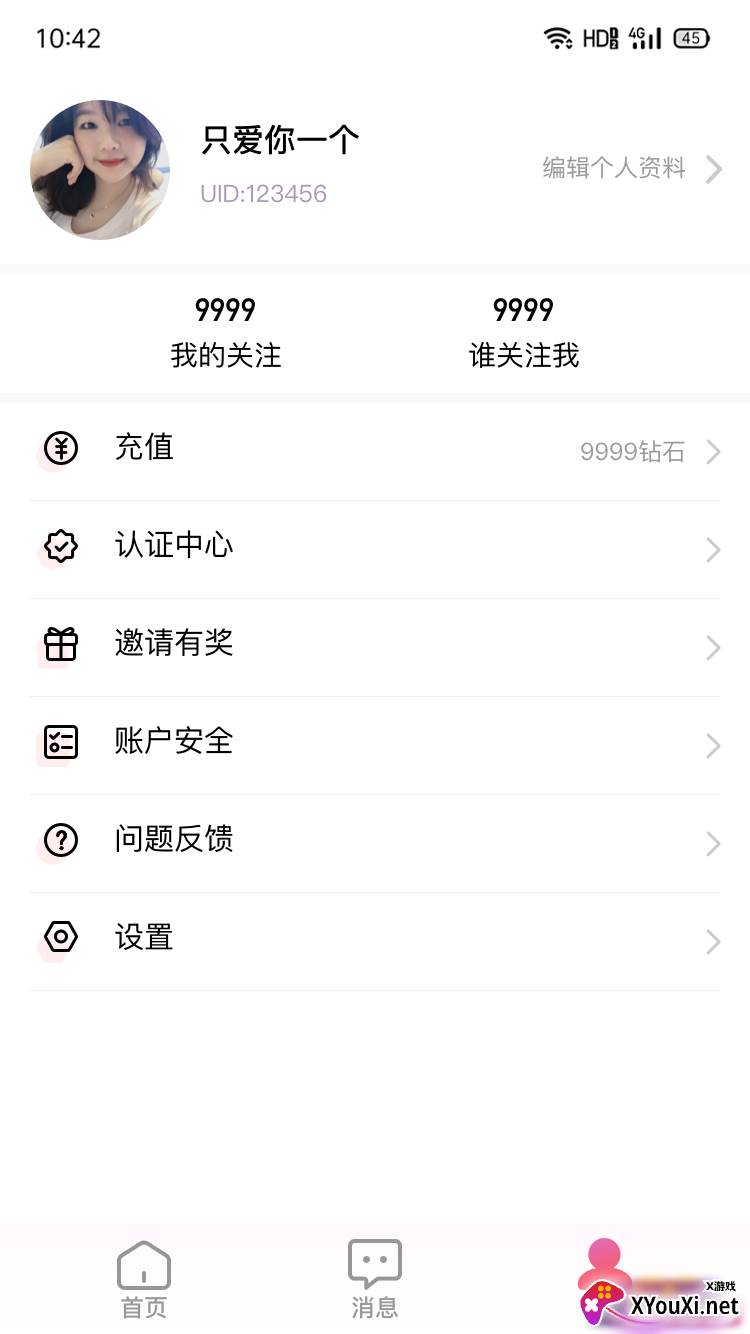The height and width of the screenshot is (1334, 750).
Task: Tap the profile avatar photo
Action: click(100, 170)
